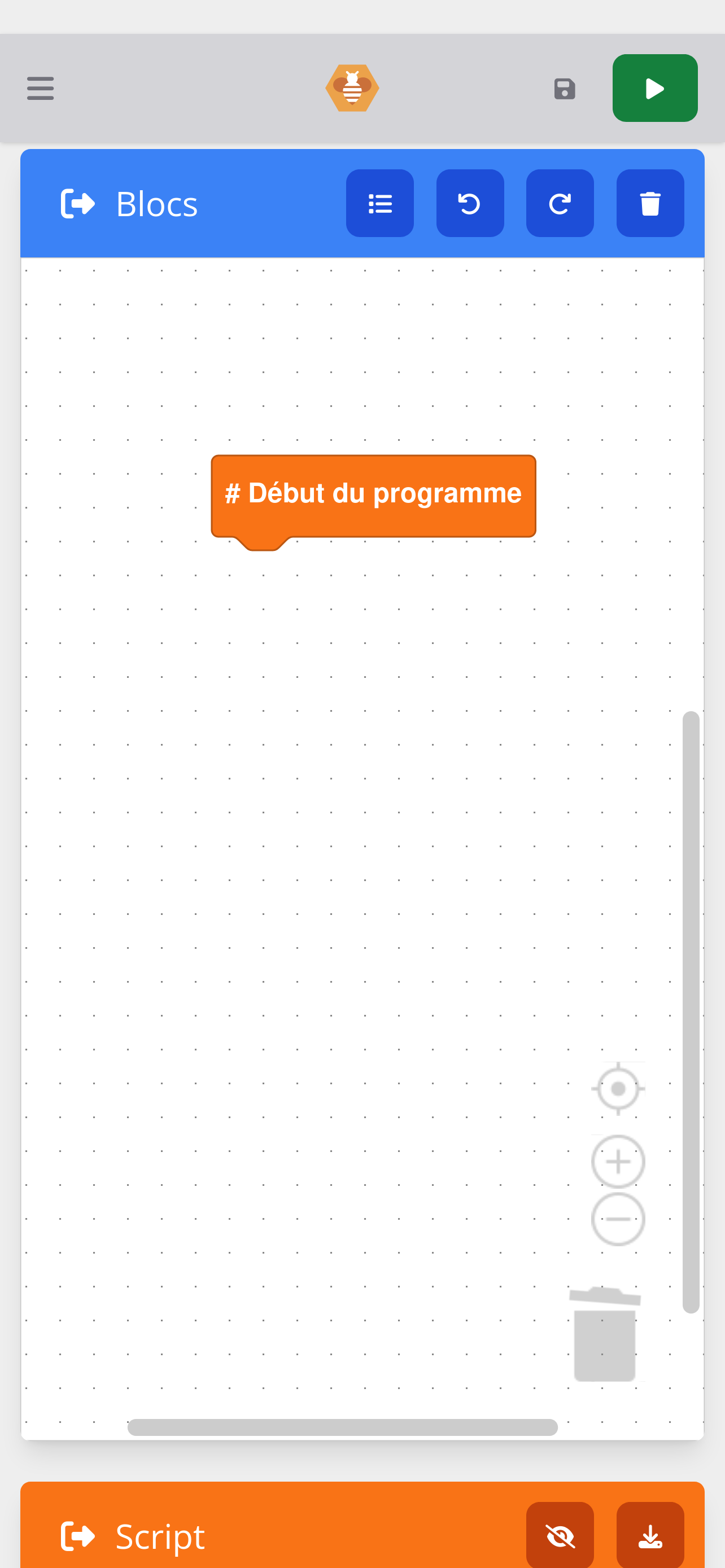Save the project with the floppy disk icon

coord(564,89)
